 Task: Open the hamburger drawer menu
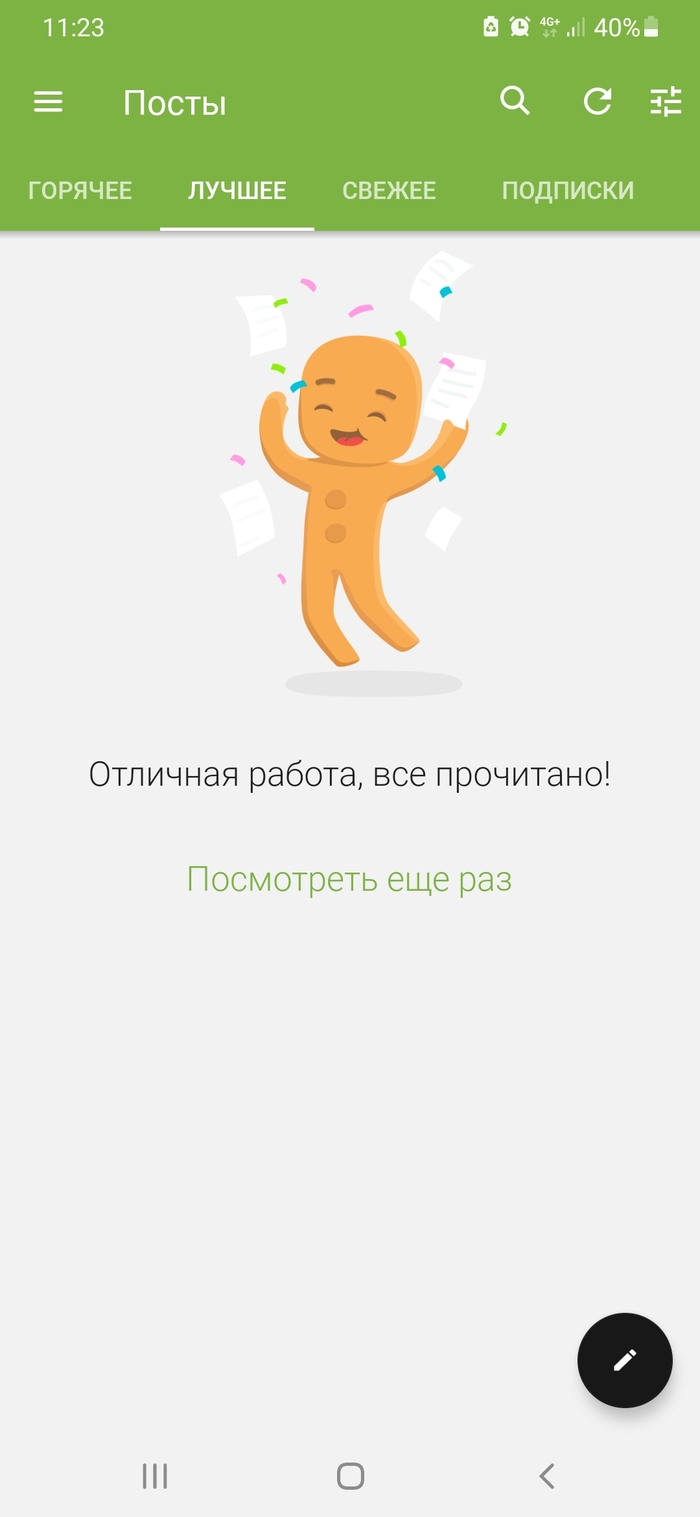pyautogui.click(x=48, y=102)
